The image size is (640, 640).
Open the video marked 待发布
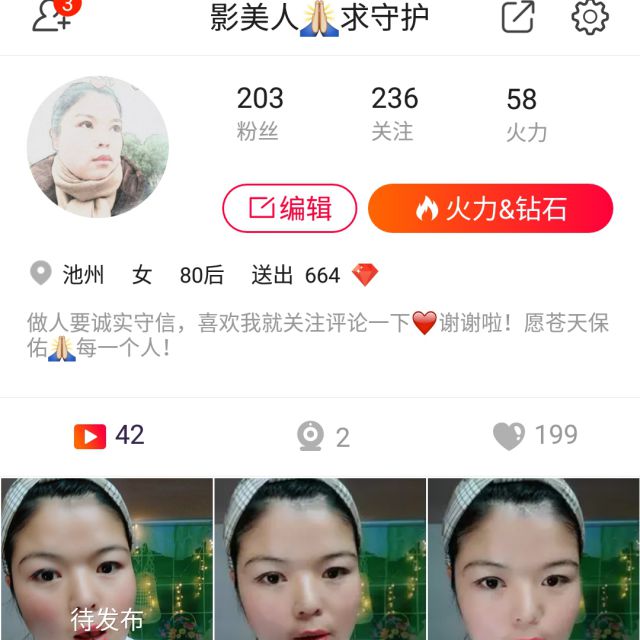[x=106, y=560]
